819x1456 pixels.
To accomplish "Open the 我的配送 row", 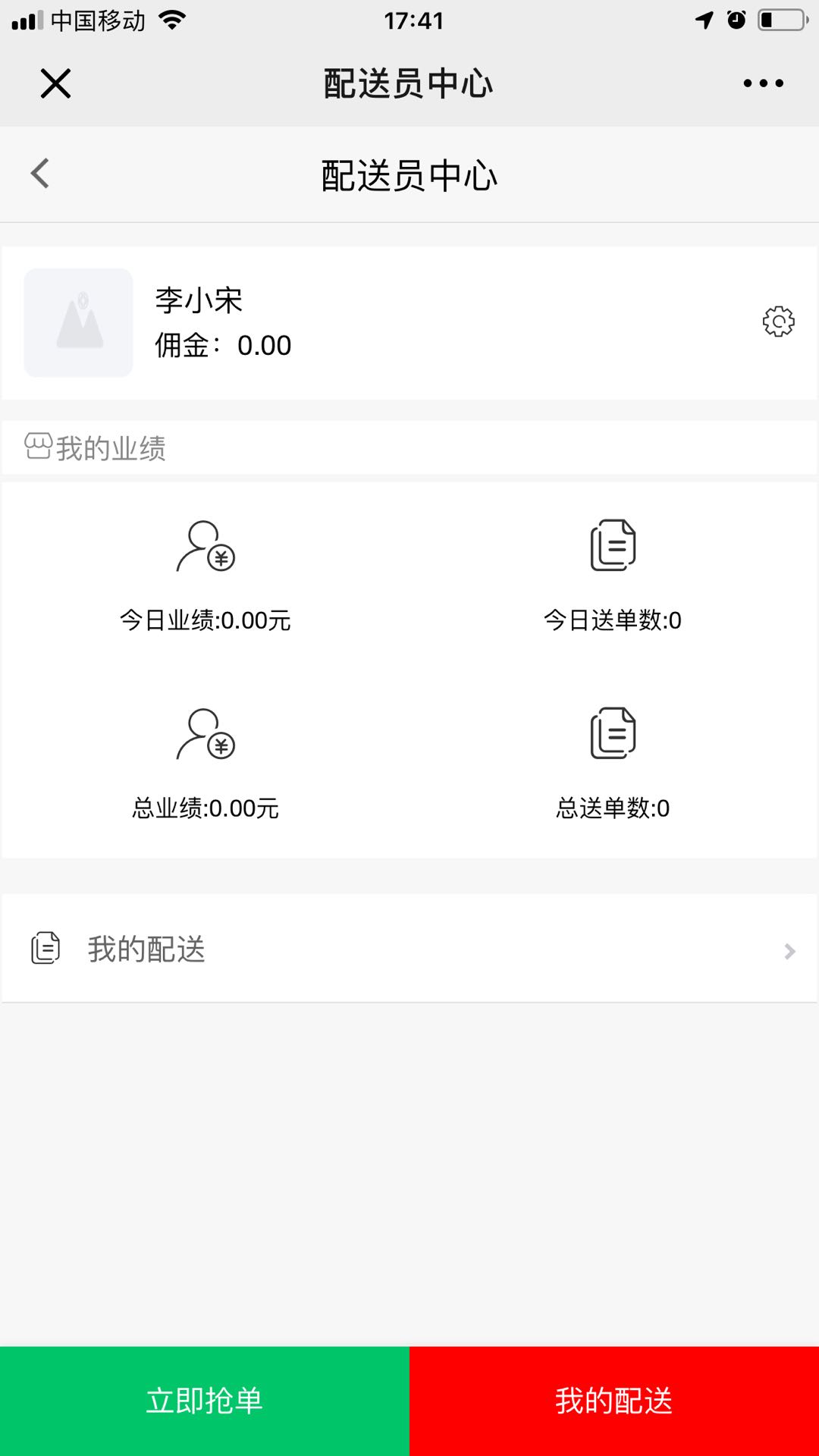I will coord(409,949).
